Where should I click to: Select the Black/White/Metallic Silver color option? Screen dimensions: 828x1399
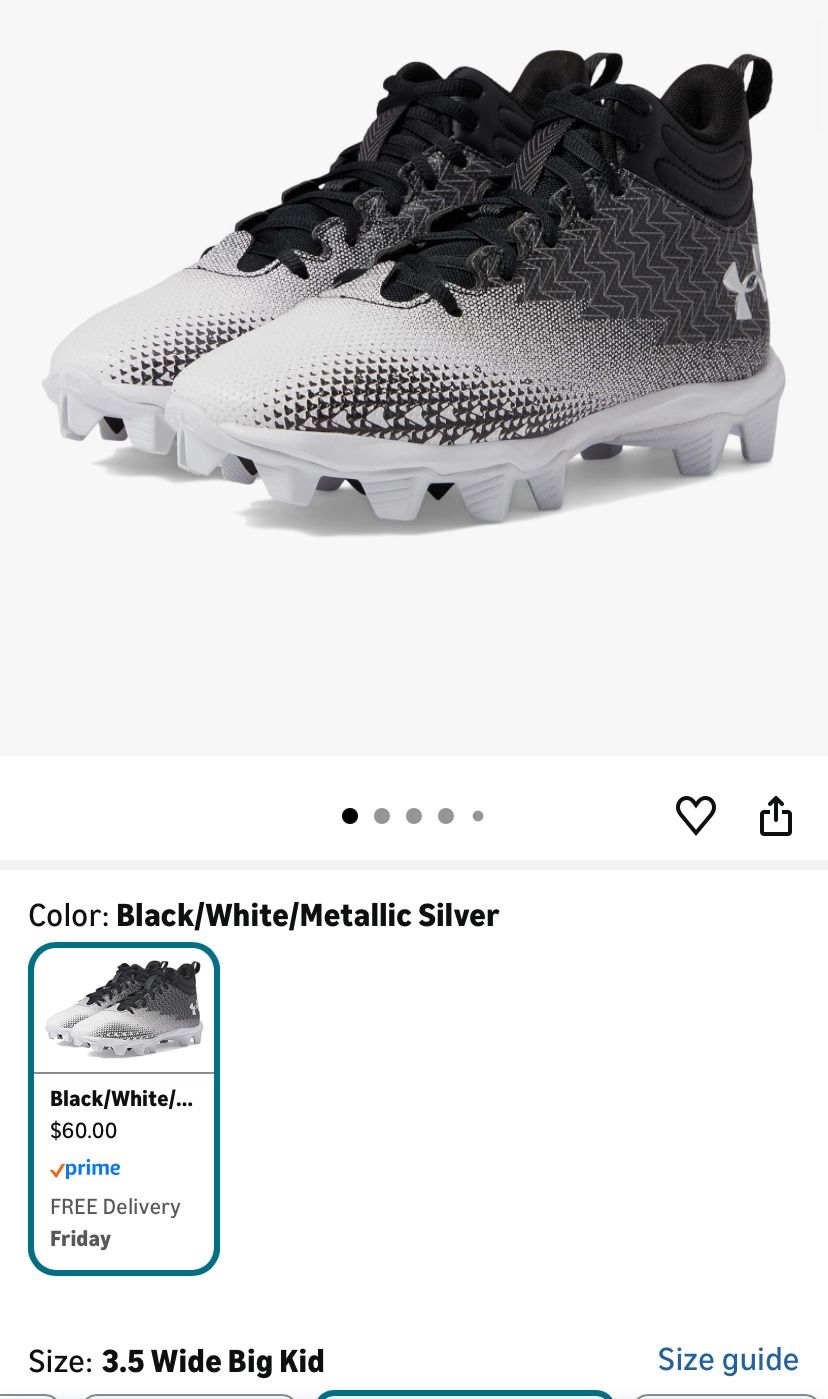click(124, 1109)
